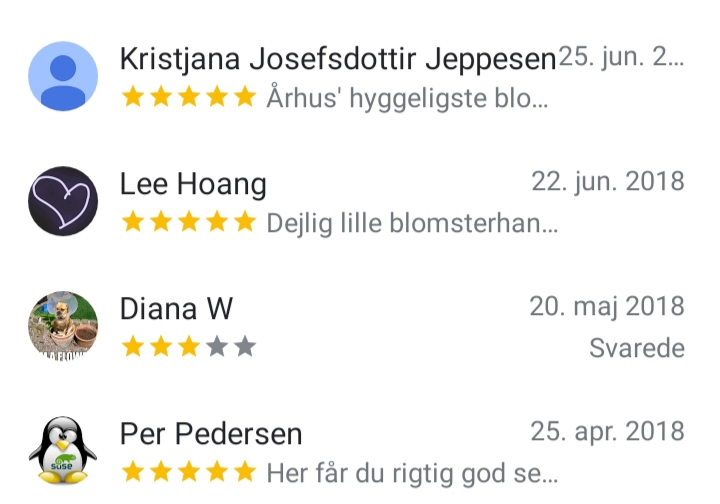View Lee Hoang's profile picture
The height and width of the screenshot is (504, 720).
[63, 201]
